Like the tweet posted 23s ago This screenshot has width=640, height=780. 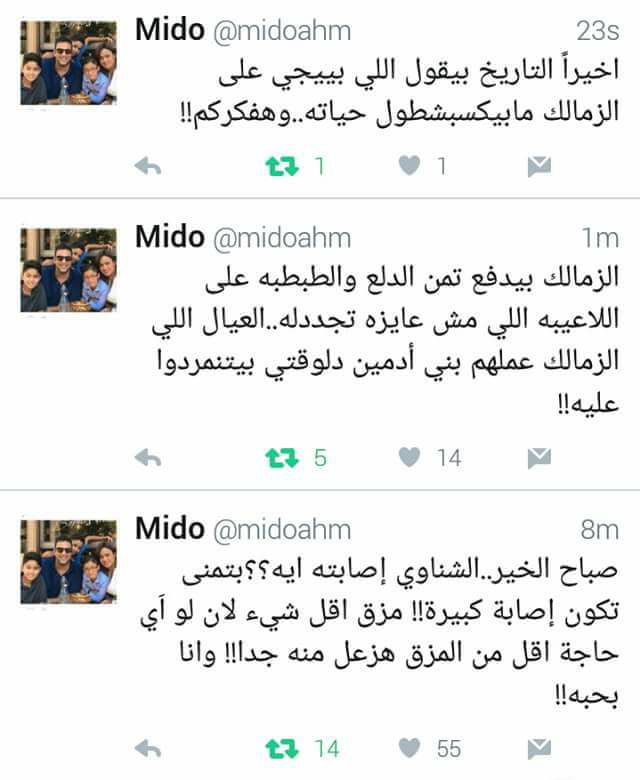coord(409,166)
